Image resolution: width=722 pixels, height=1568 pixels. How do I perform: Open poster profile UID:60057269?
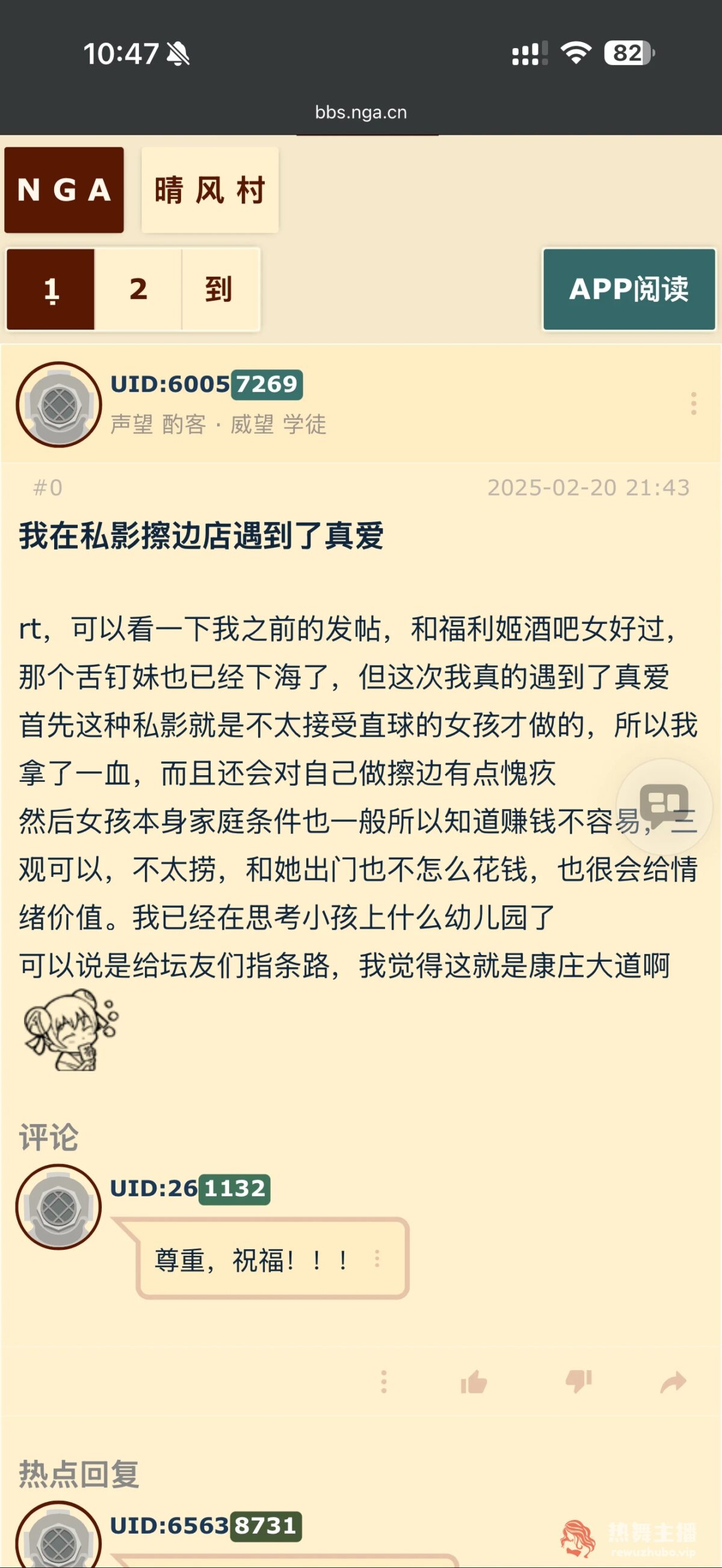206,384
